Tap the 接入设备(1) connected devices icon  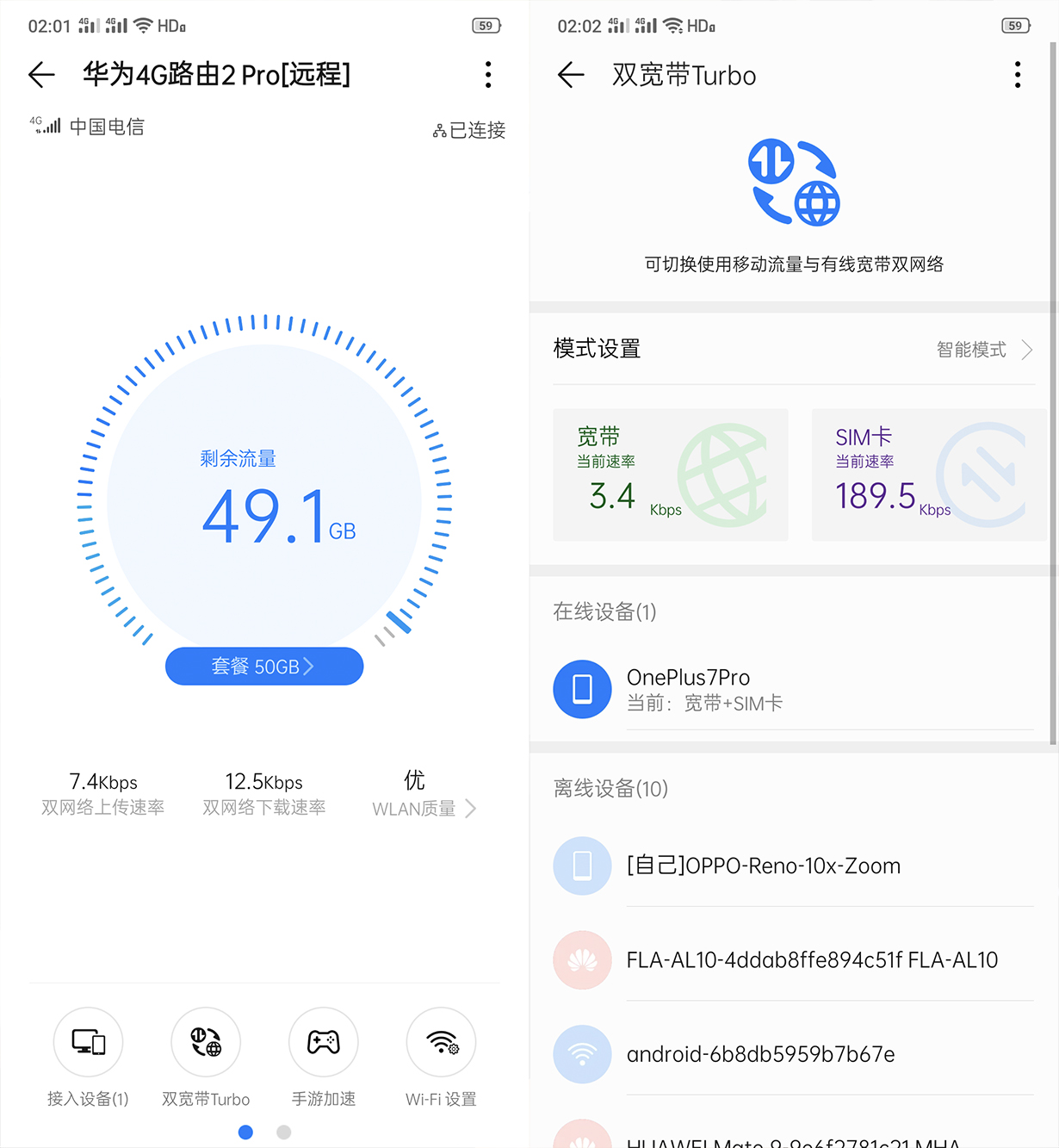pos(89,1042)
